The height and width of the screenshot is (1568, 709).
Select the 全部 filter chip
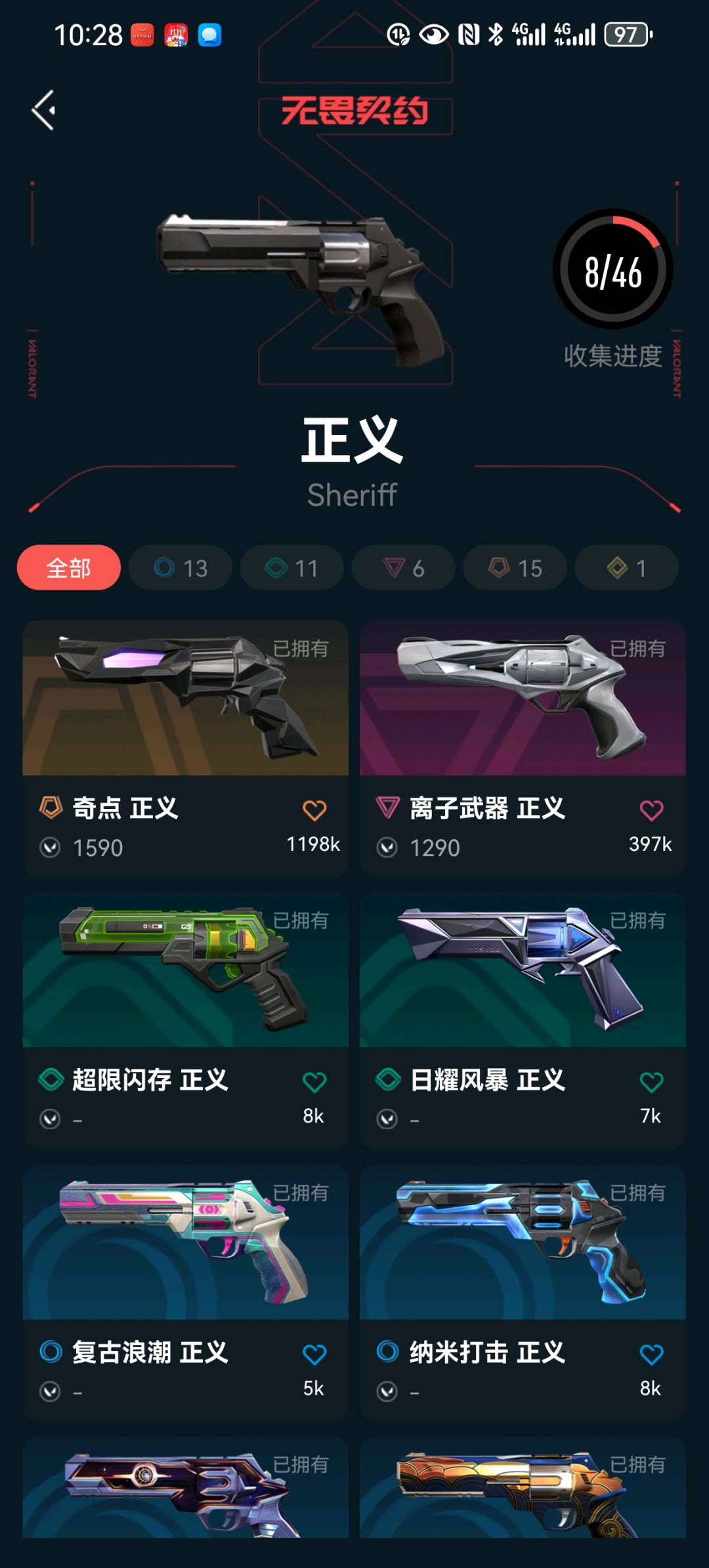tap(69, 567)
